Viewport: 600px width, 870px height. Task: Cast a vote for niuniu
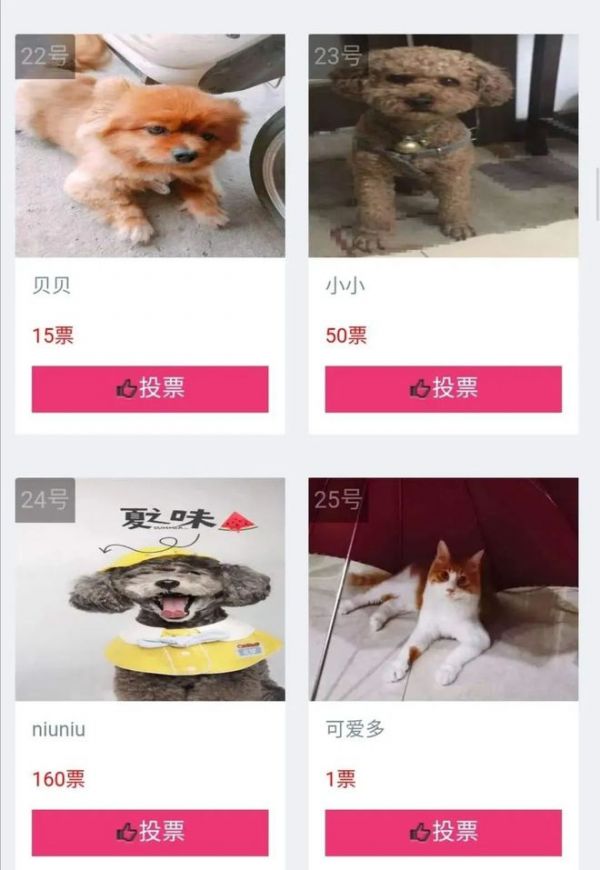(150, 832)
